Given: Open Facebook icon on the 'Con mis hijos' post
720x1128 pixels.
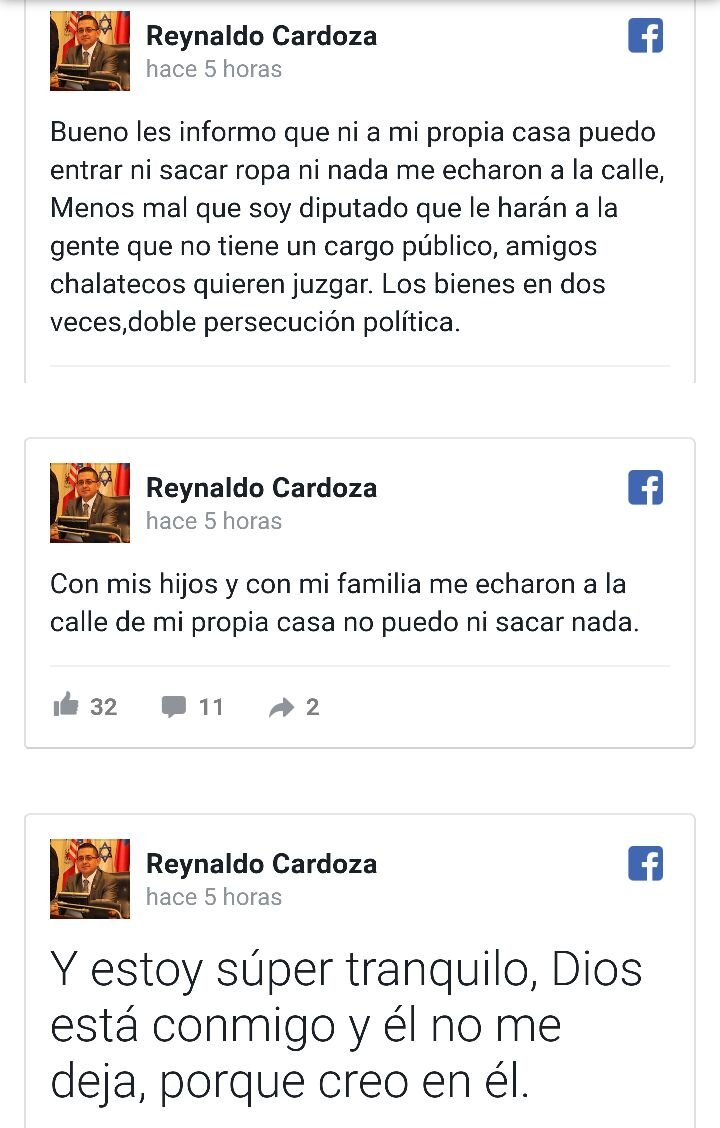Looking at the screenshot, I should pos(646,488).
